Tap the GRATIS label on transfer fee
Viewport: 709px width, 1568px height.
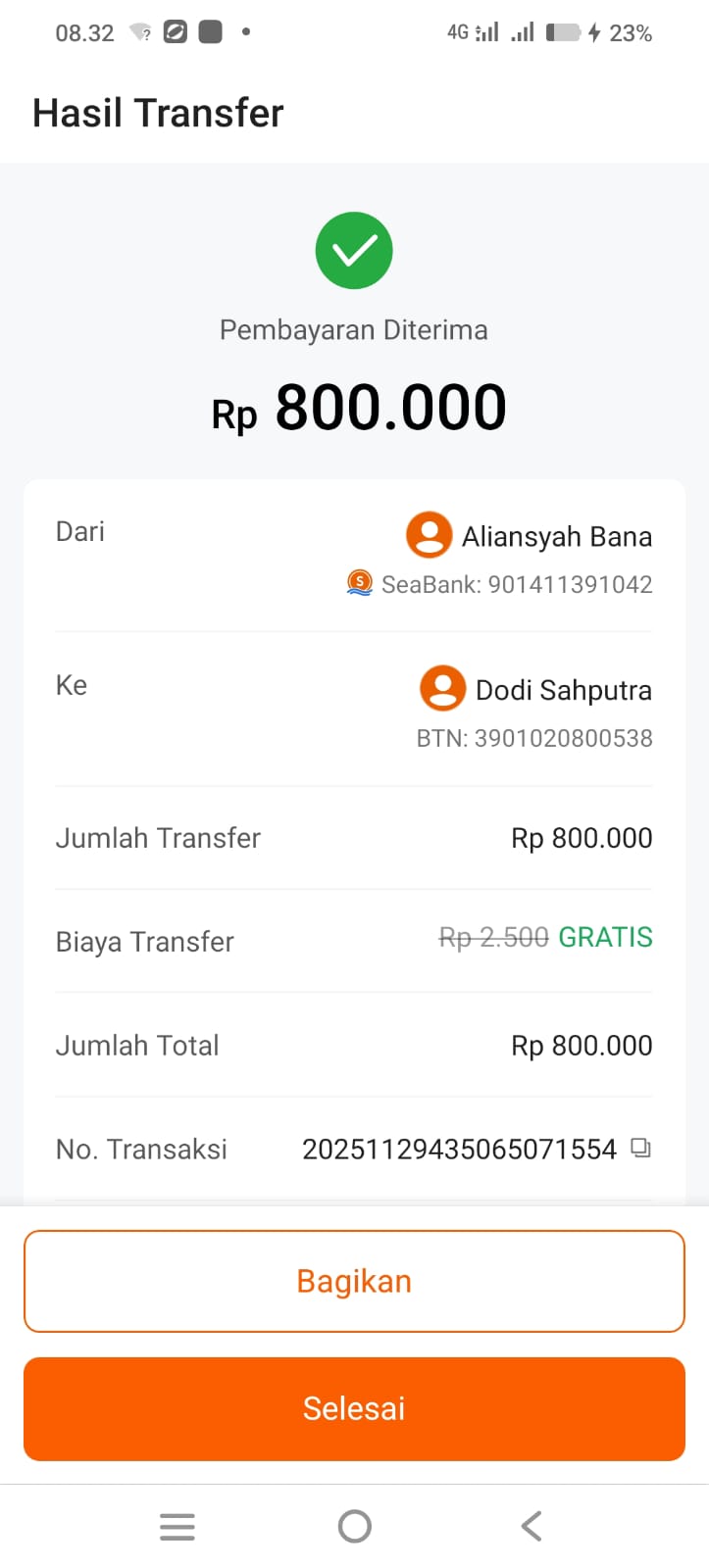click(x=605, y=938)
